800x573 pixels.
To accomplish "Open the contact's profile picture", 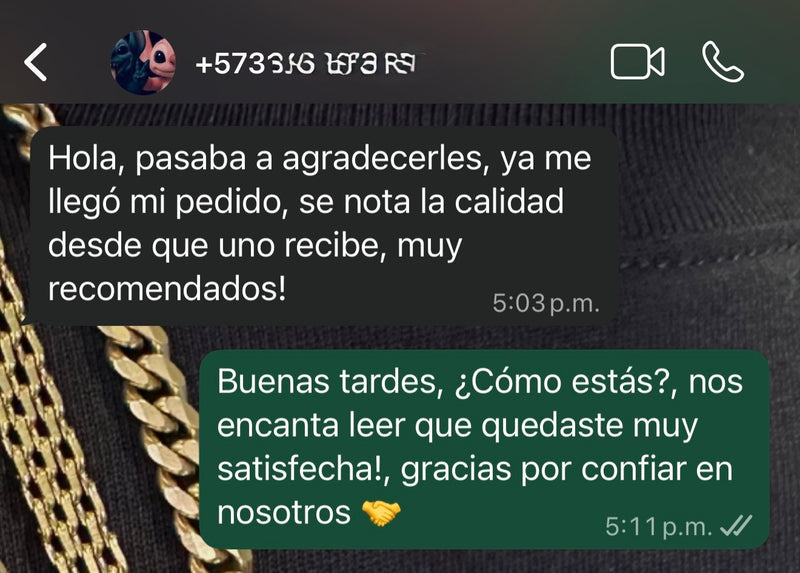I will point(141,62).
